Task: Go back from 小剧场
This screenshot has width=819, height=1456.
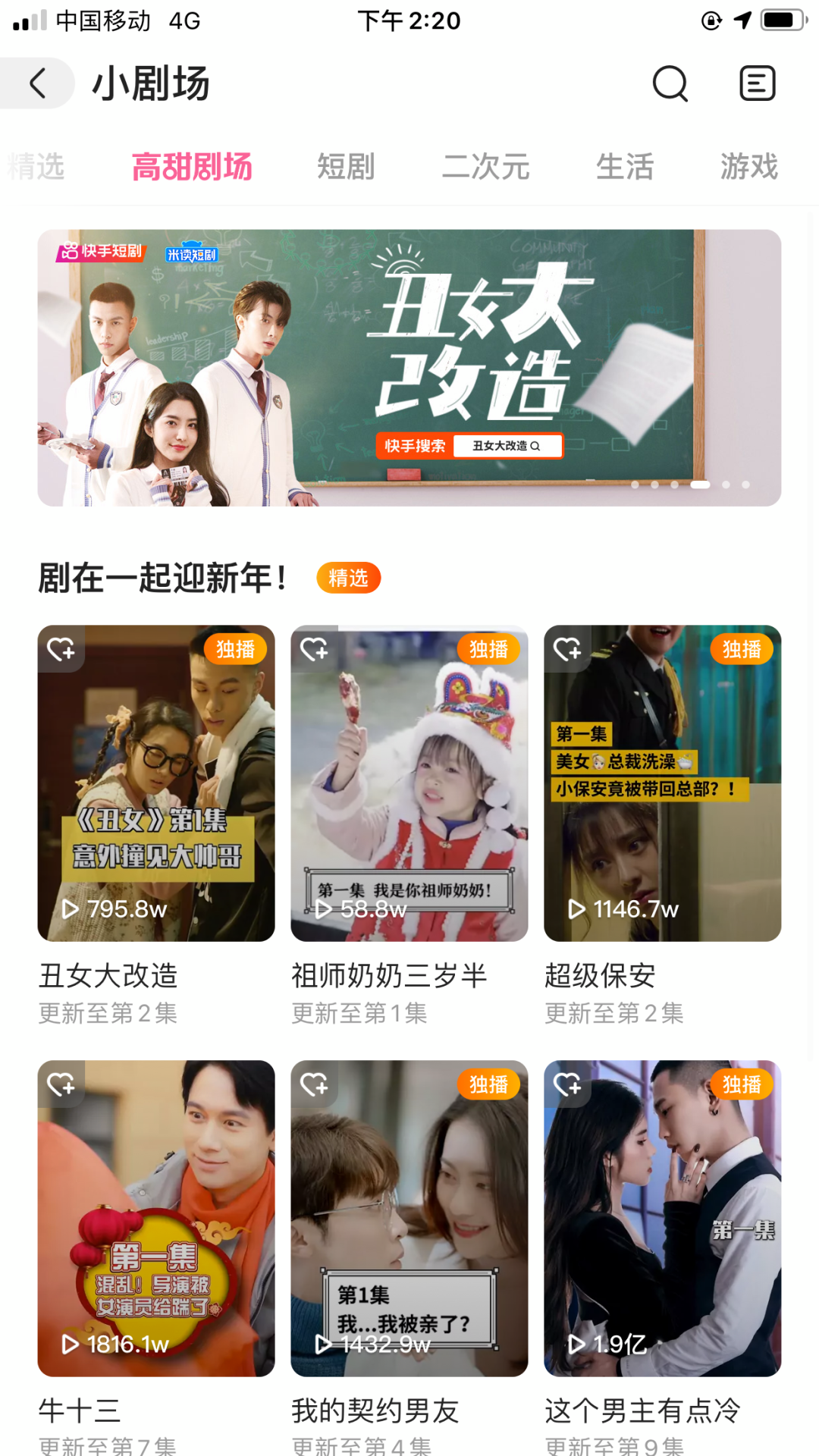Action: pos(38,83)
